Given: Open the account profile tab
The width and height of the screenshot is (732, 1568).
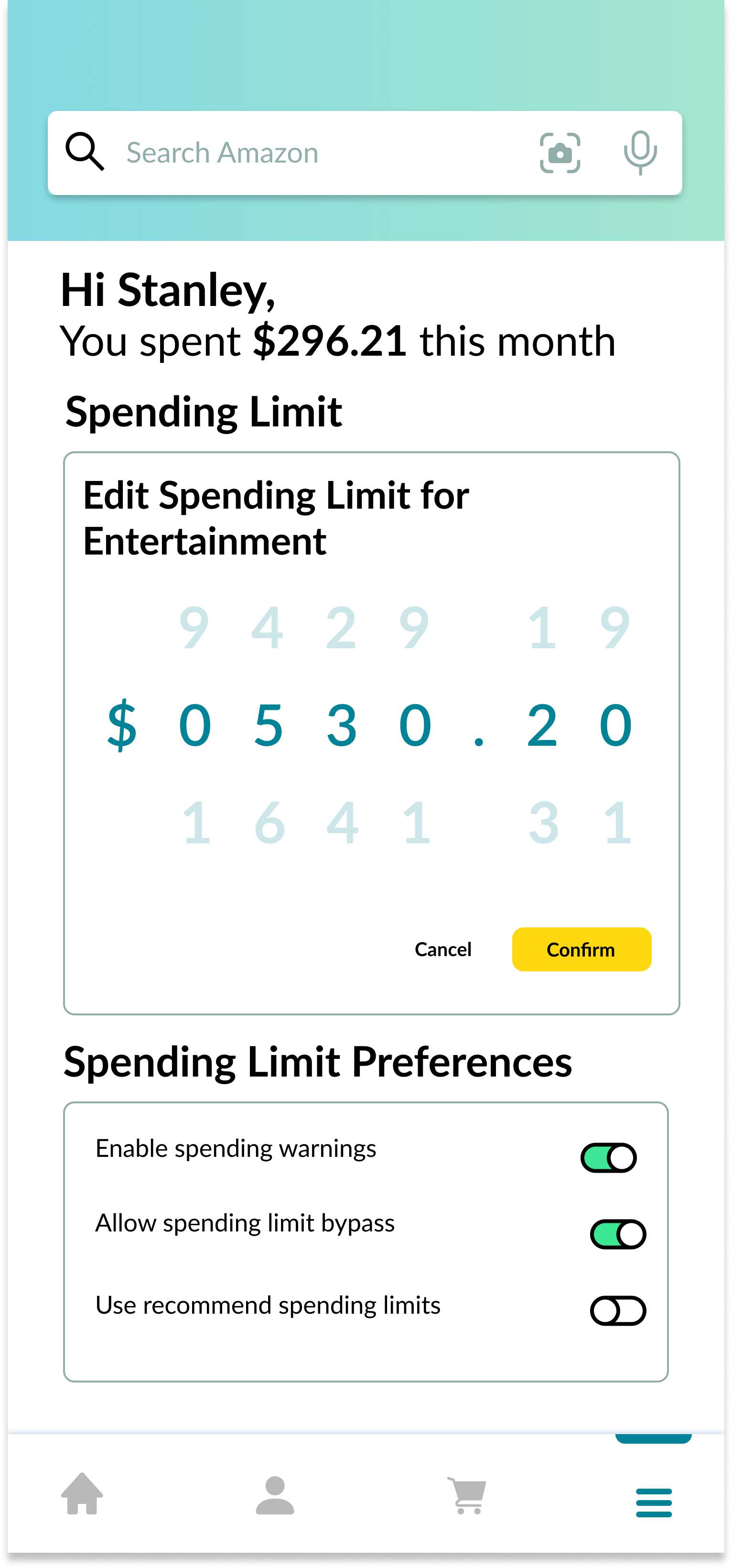Looking at the screenshot, I should pos(275,1495).
